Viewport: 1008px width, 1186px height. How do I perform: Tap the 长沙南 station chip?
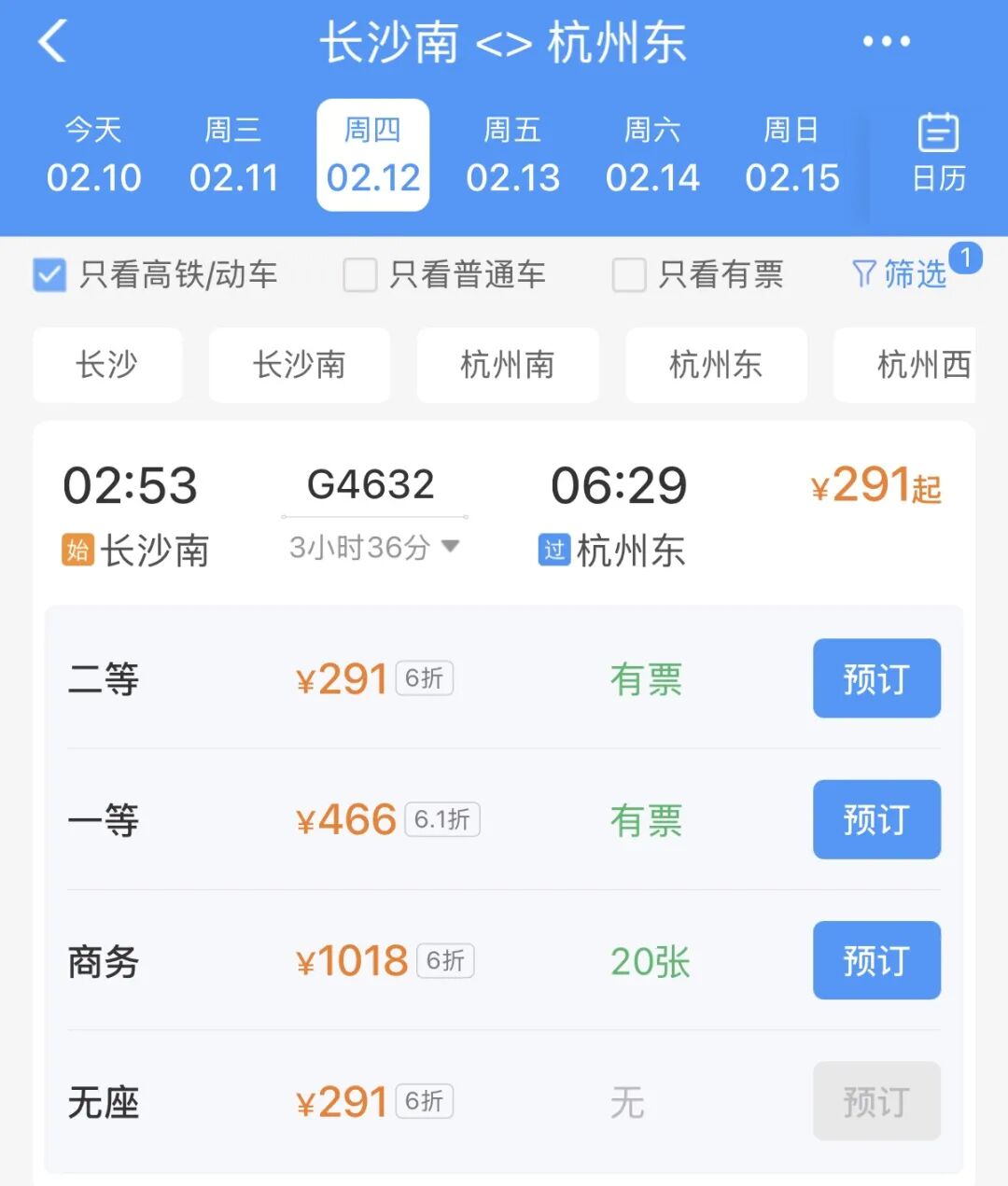point(299,365)
